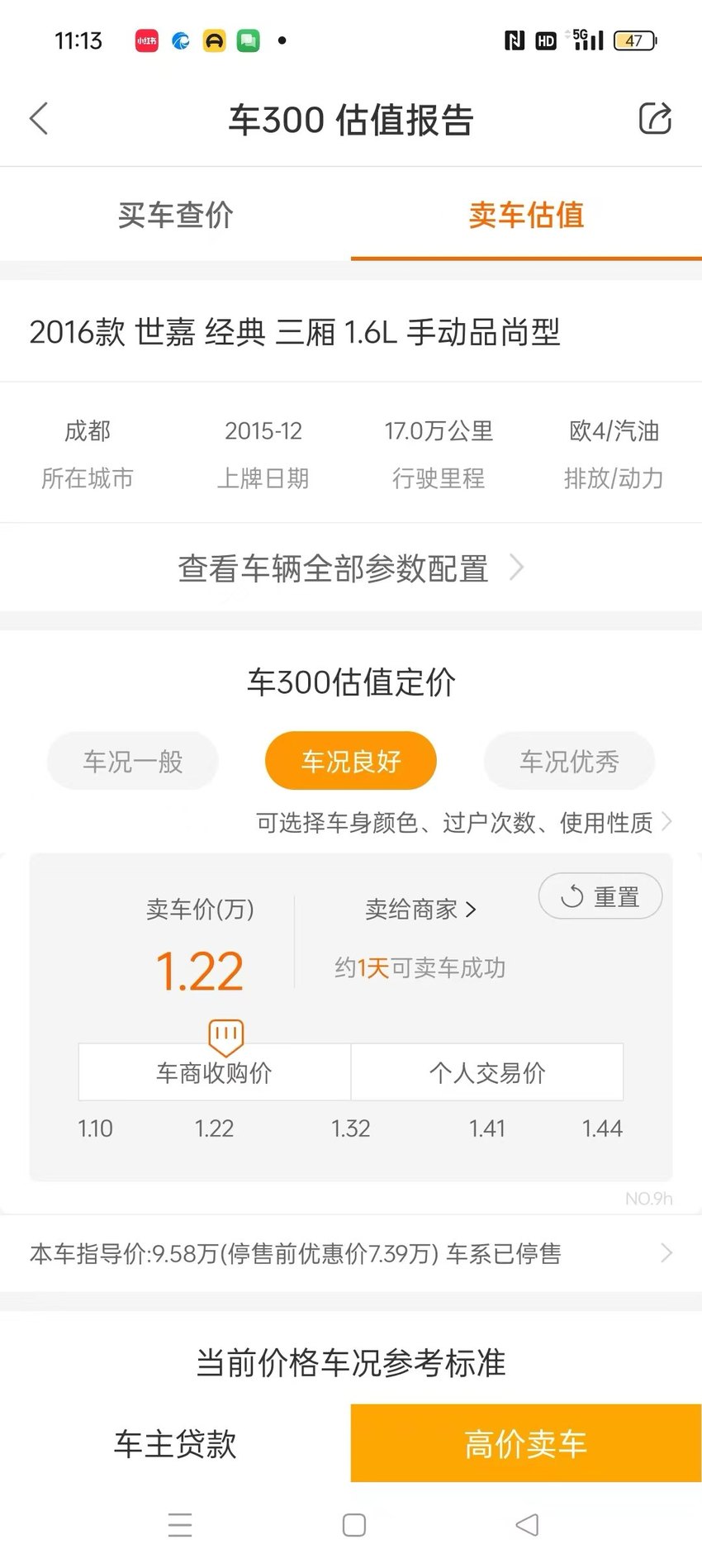The height and width of the screenshot is (1568, 702).
Task: Select 个人交易价 price range
Action: [x=487, y=1072]
